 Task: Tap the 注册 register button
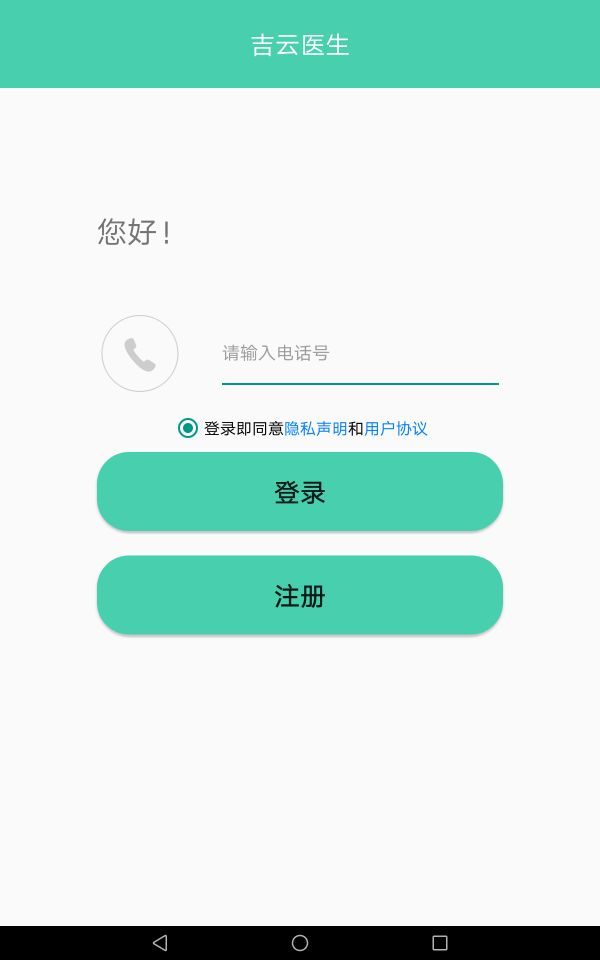click(300, 596)
